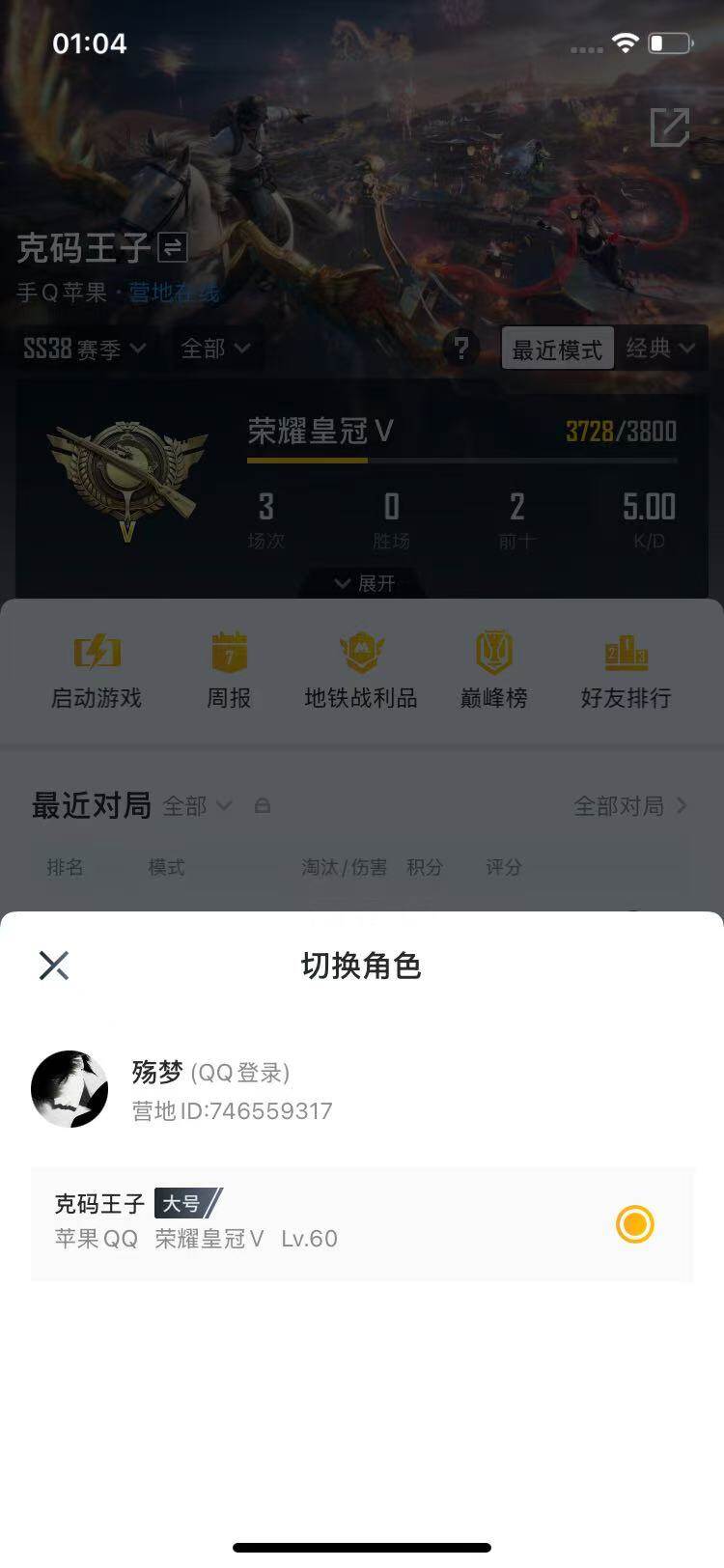Open the question mark help icon
The width and height of the screenshot is (724, 1568).
point(461,349)
